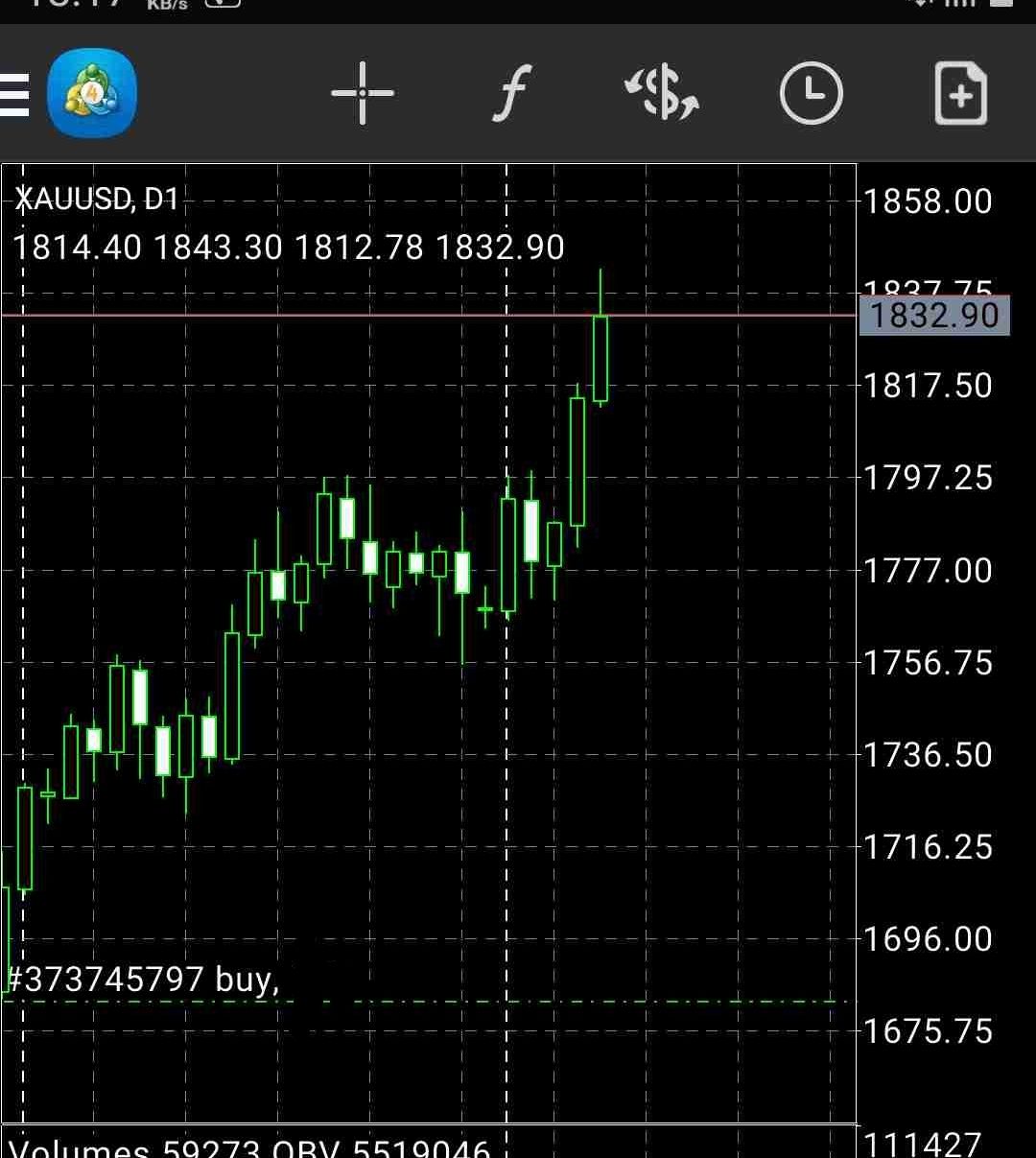The height and width of the screenshot is (1158, 1036).
Task: Change the chart timeframe via clock icon
Action: point(812,93)
